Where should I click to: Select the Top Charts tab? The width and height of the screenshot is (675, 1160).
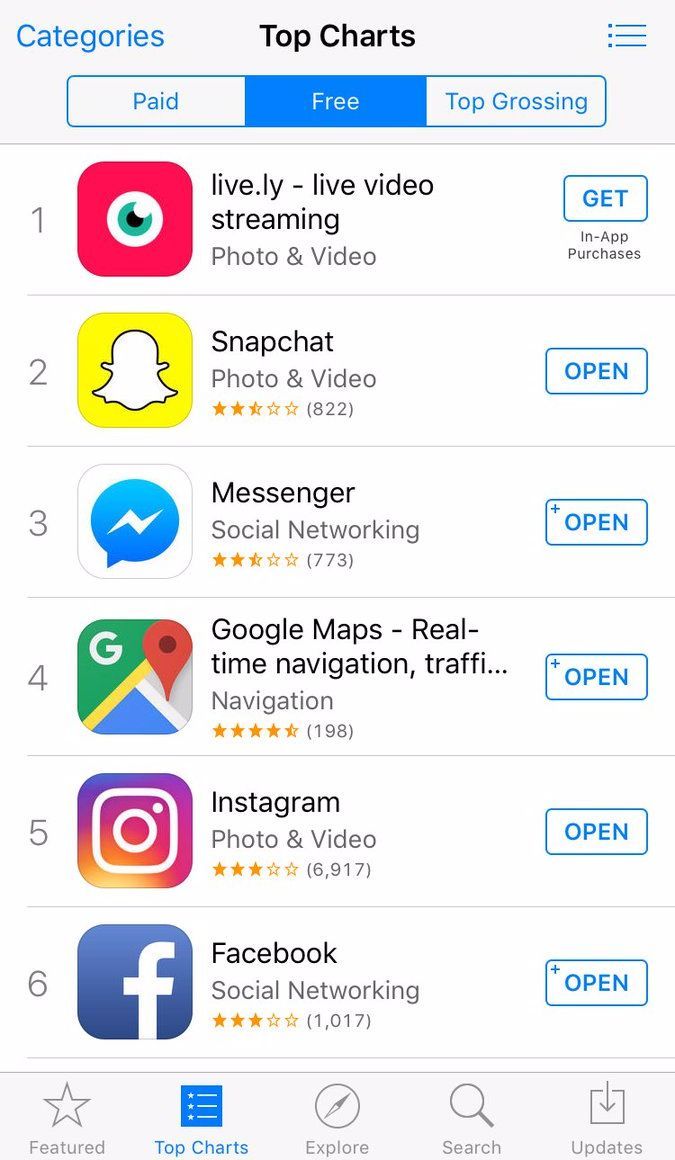(x=201, y=1118)
